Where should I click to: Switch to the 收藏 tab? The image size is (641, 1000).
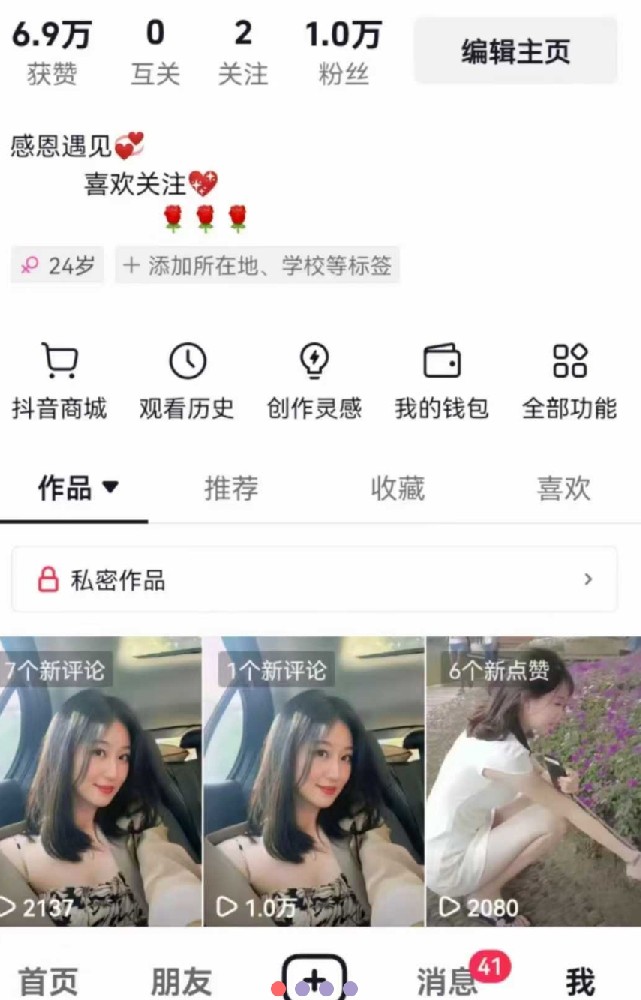(398, 488)
